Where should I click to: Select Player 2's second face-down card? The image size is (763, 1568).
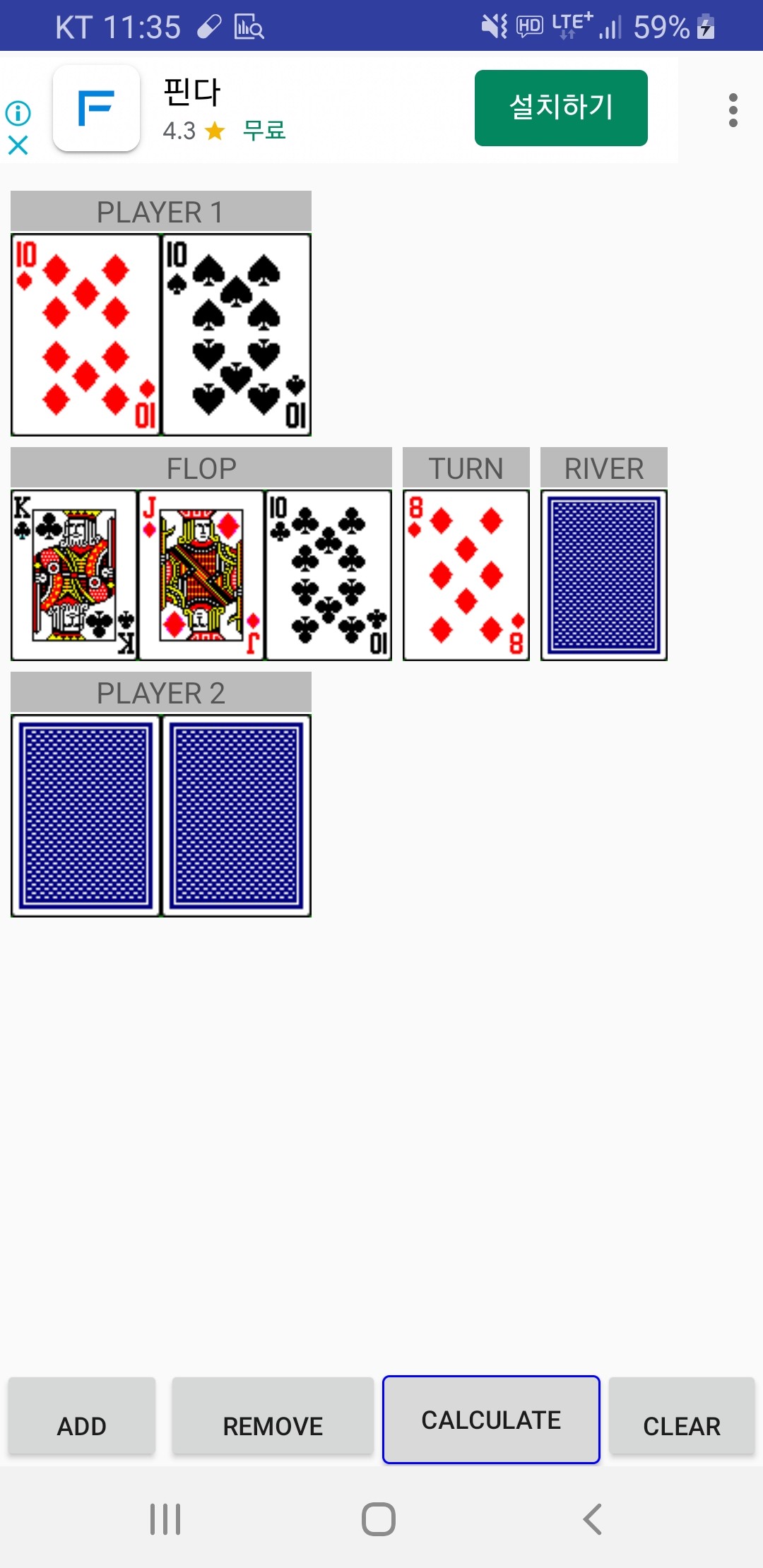click(x=237, y=816)
